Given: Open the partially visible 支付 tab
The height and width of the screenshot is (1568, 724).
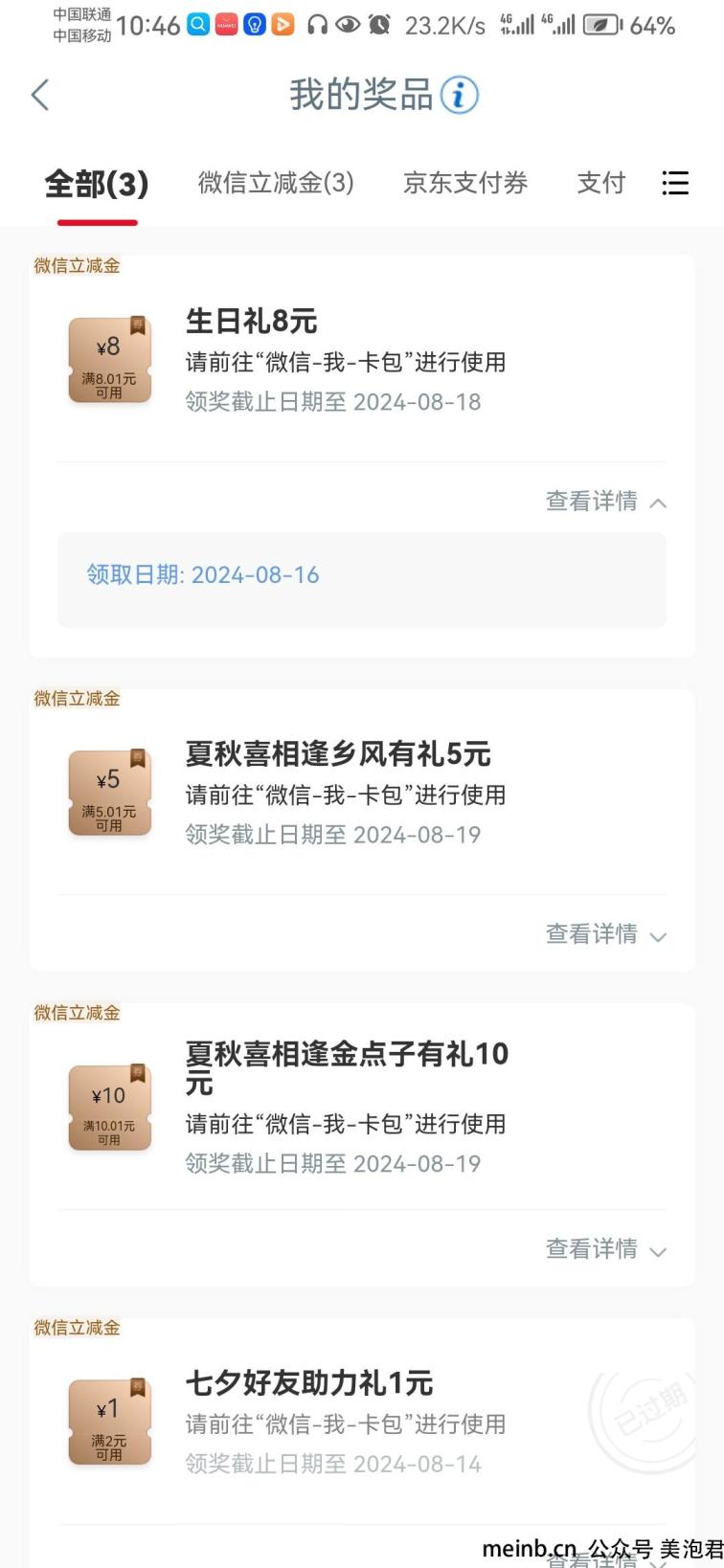Looking at the screenshot, I should coord(601,182).
